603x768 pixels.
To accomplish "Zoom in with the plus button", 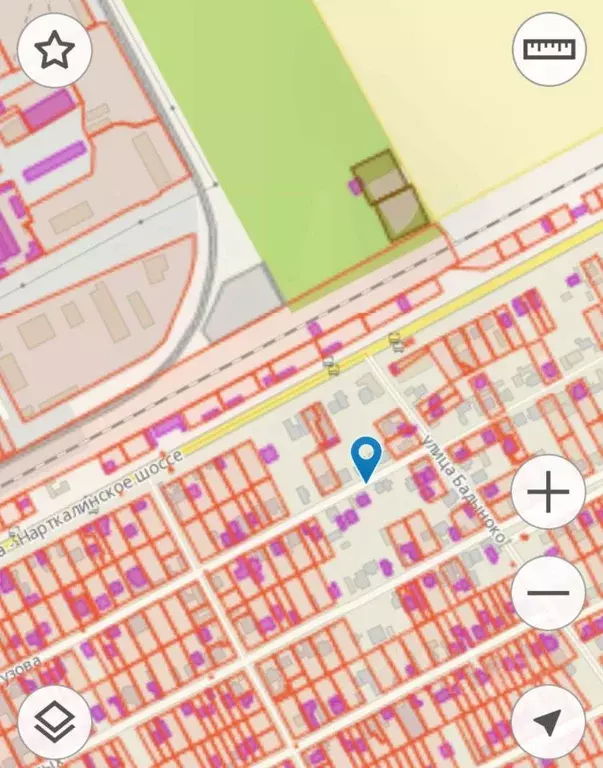I will point(549,492).
